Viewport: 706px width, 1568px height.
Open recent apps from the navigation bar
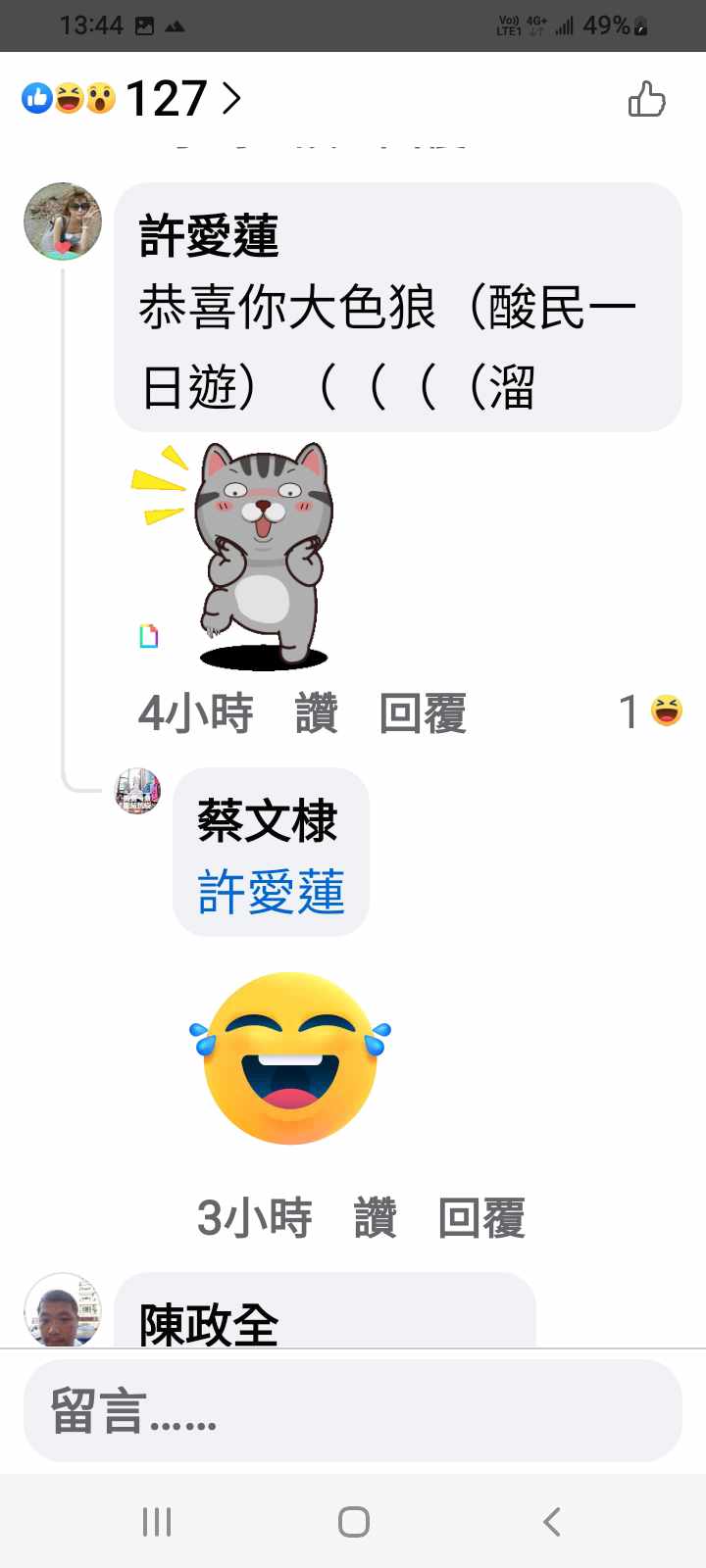pyautogui.click(x=157, y=1522)
